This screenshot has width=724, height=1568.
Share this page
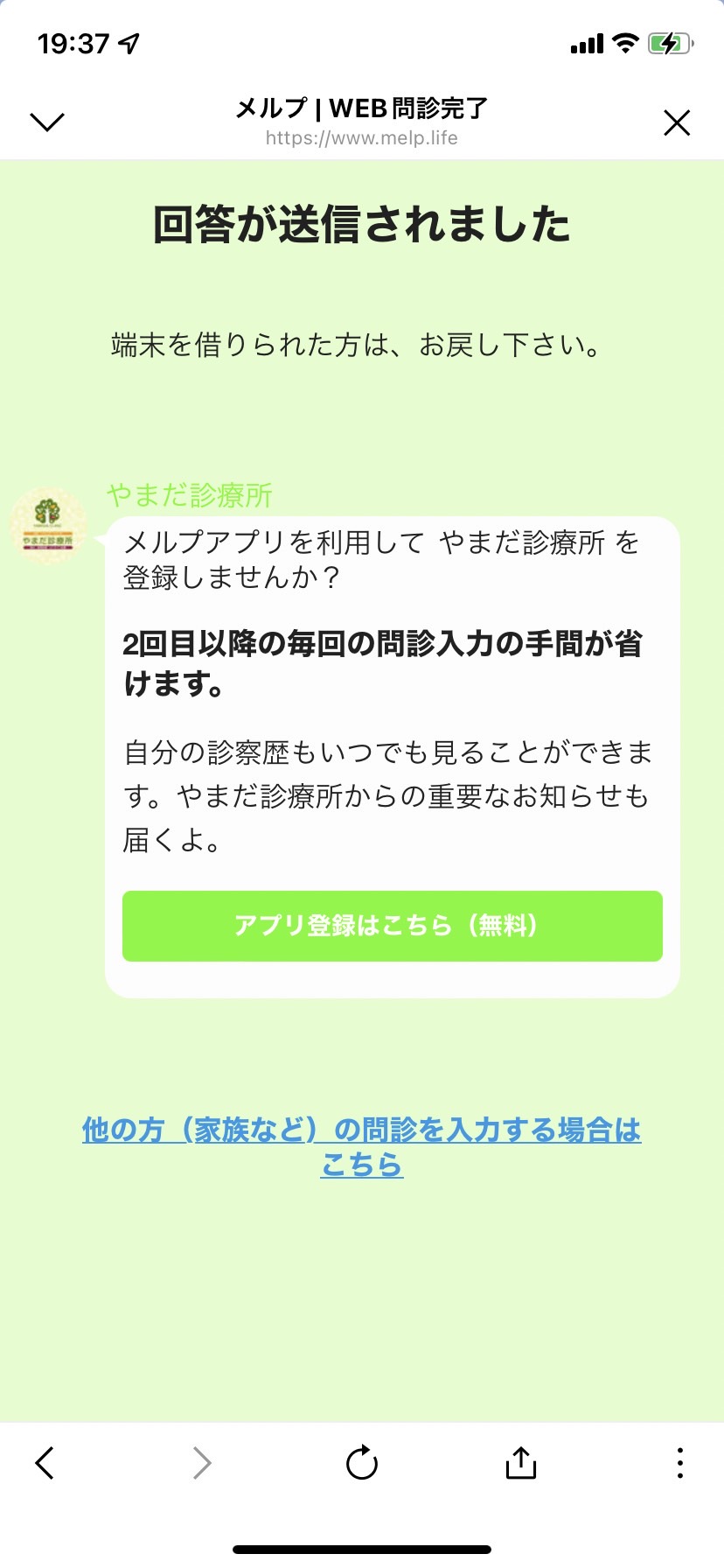tap(521, 1461)
